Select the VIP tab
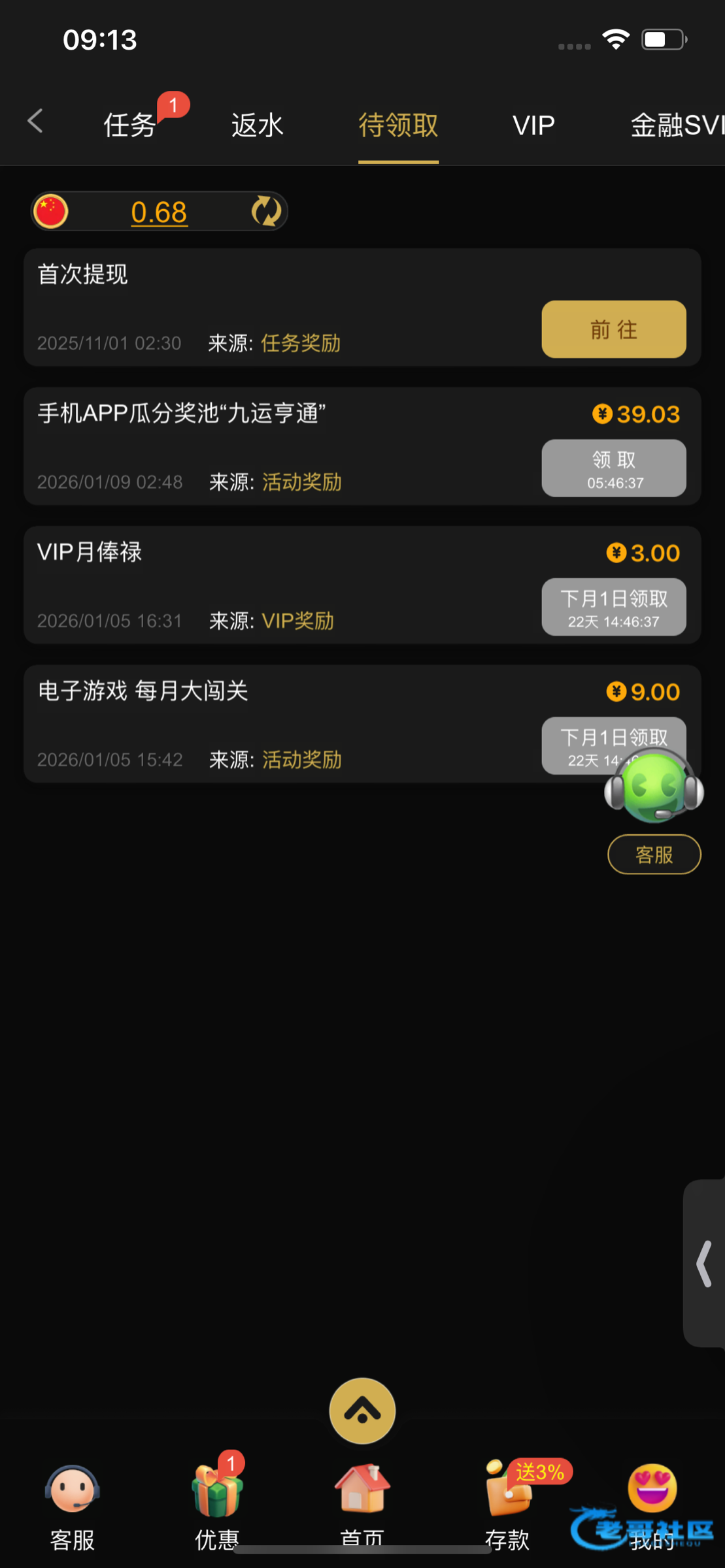This screenshot has height=1568, width=725. 533,125
